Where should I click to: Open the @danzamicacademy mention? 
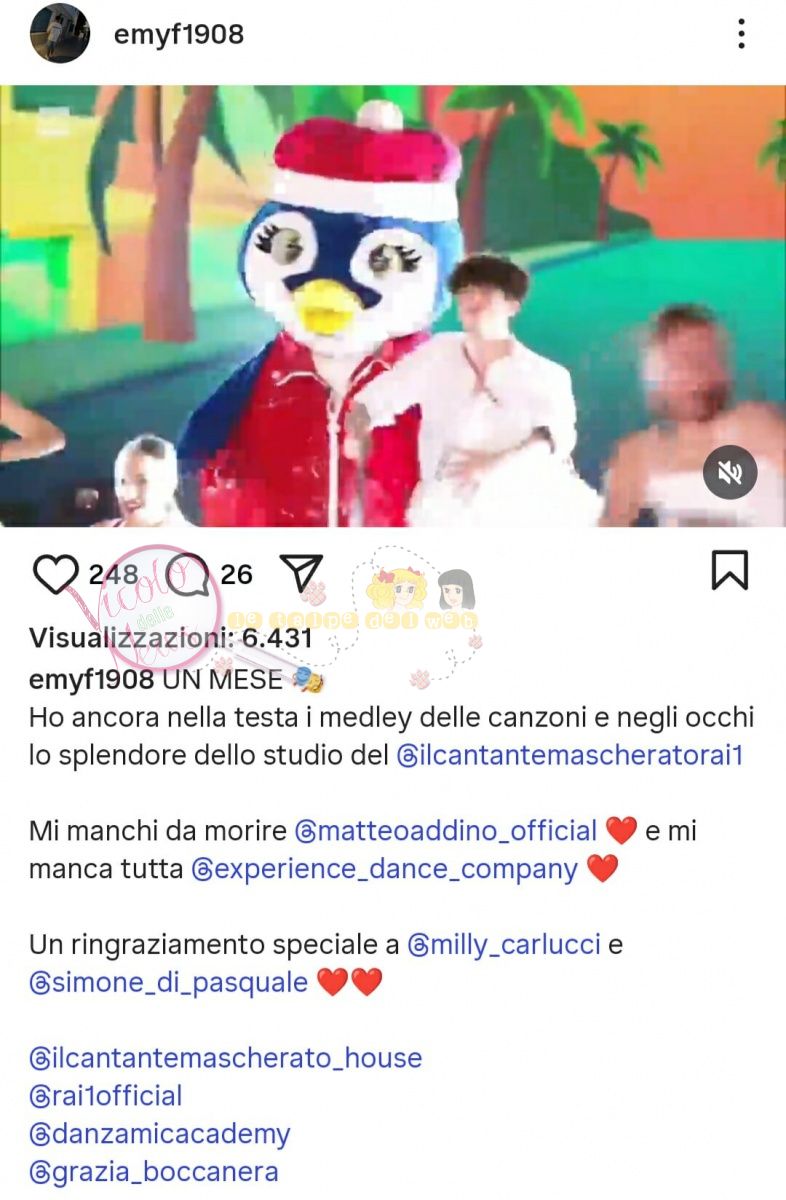click(x=160, y=1133)
